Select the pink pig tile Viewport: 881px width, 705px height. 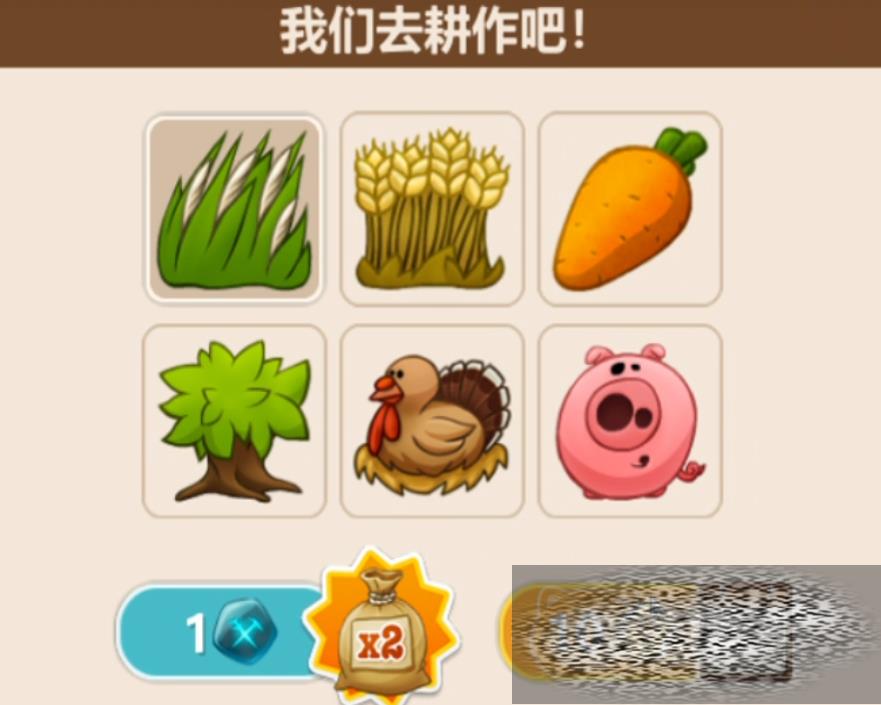click(630, 421)
